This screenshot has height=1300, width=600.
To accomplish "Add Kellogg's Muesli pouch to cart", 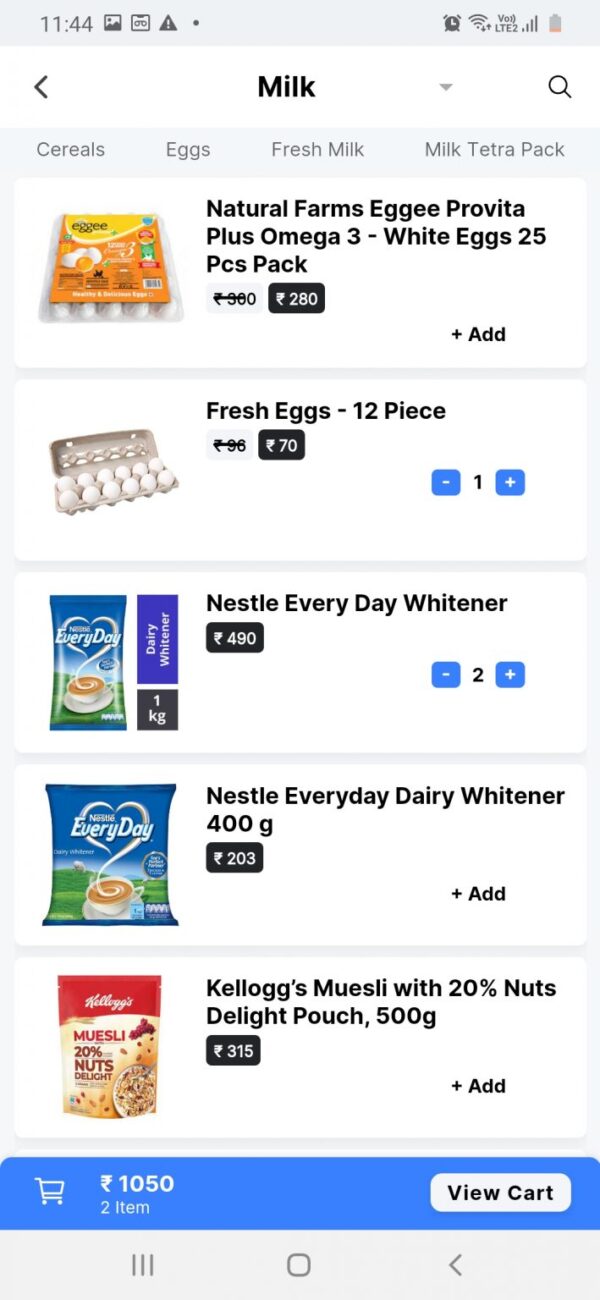I will pos(478,1086).
